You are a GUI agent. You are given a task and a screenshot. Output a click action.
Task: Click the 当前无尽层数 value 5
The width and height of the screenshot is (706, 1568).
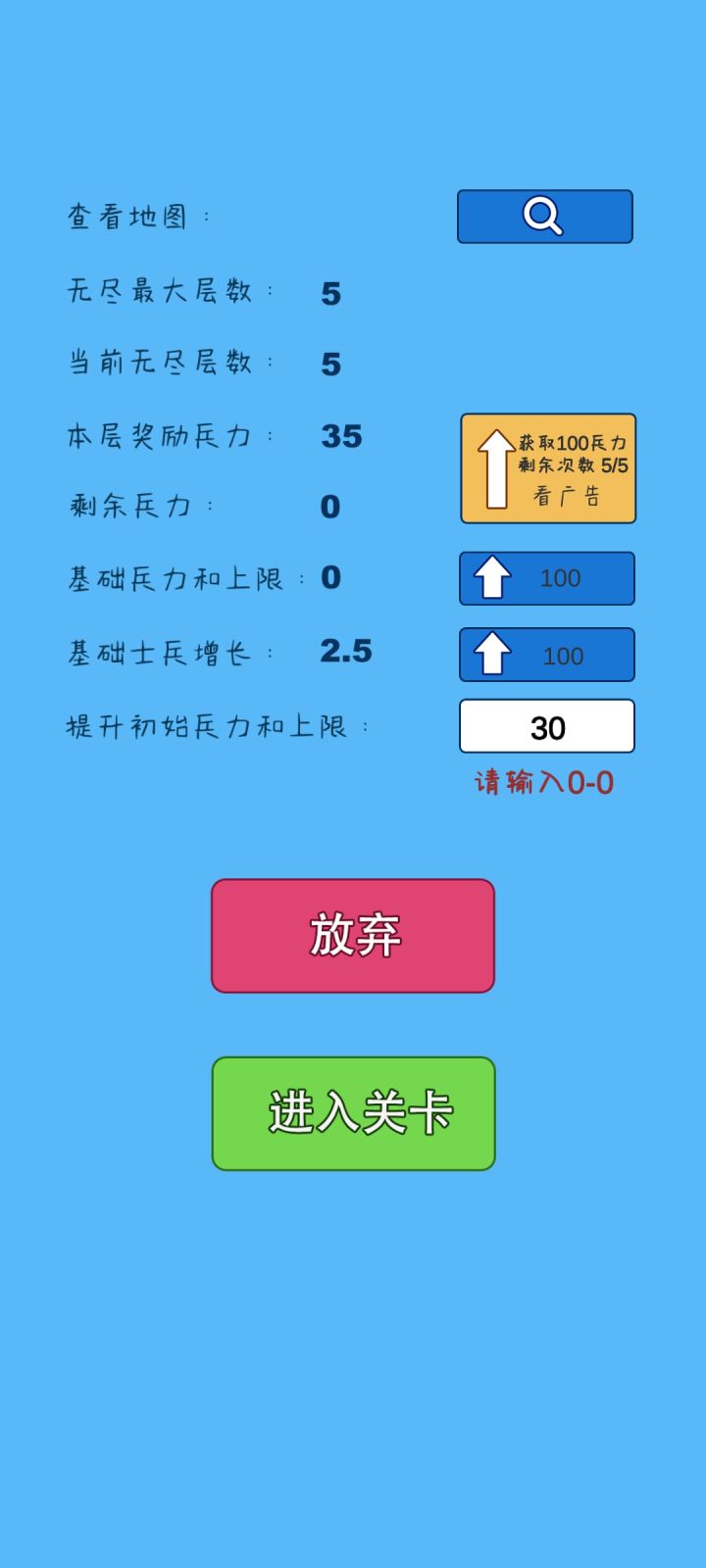332,363
